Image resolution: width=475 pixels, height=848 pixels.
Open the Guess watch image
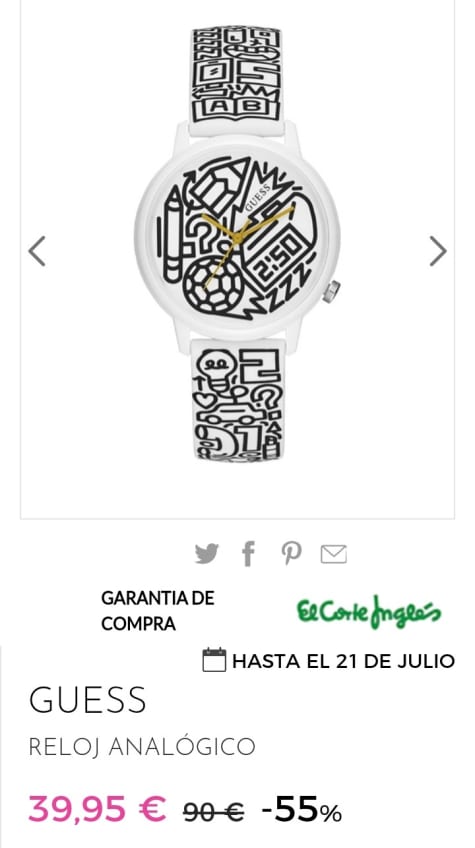[x=238, y=243]
